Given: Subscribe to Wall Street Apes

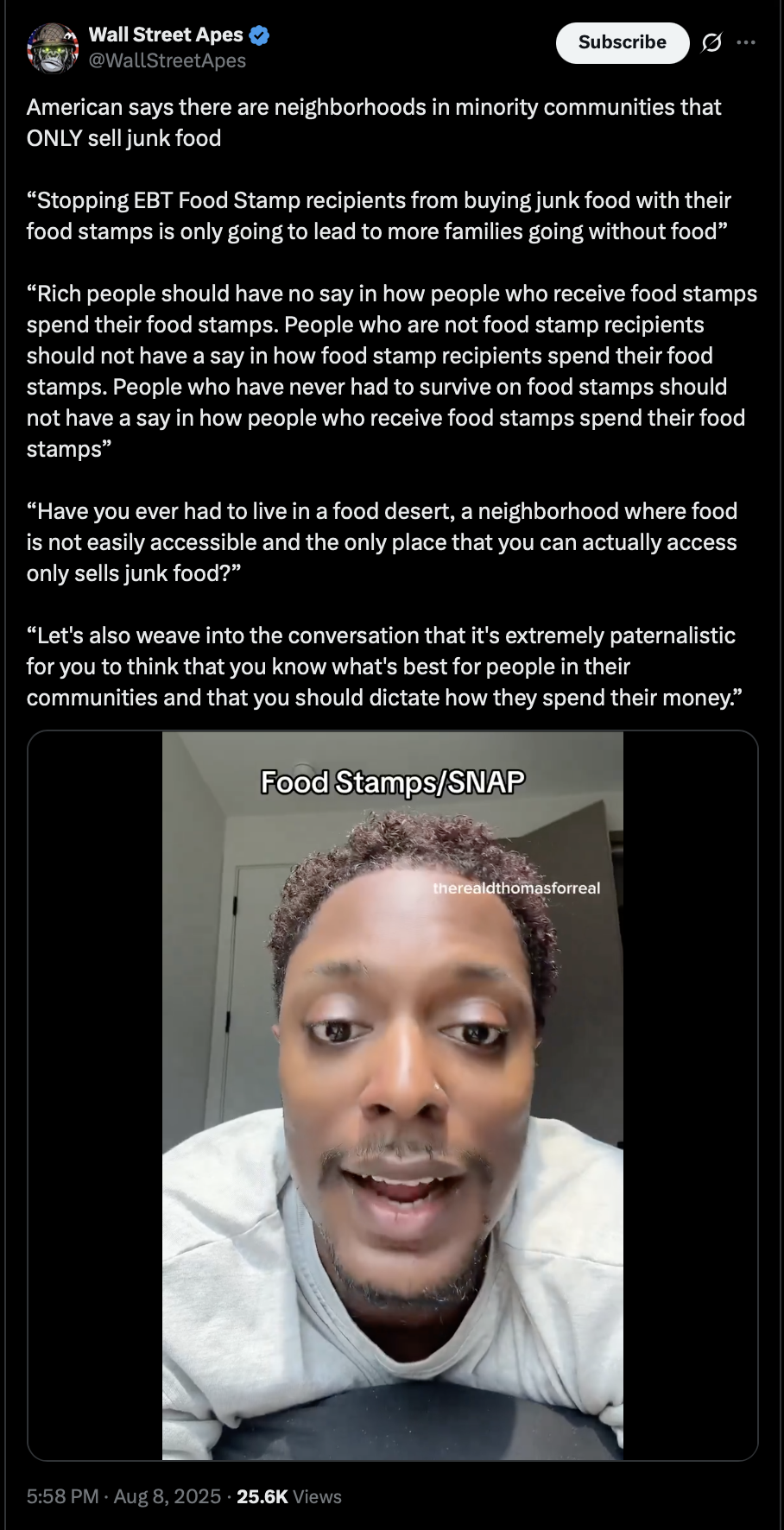Looking at the screenshot, I should pyautogui.click(x=623, y=42).
